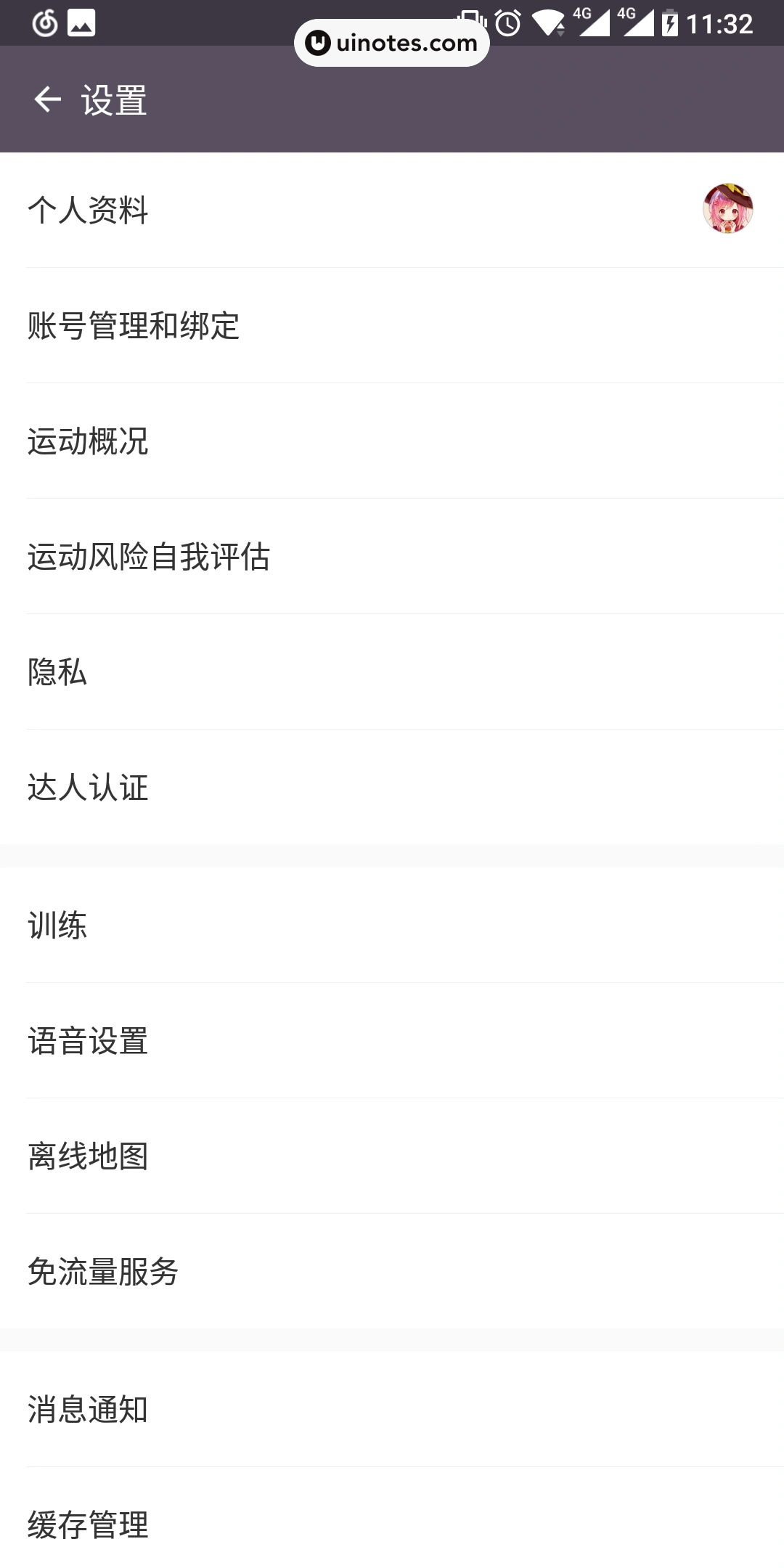Select the 设置 title in header
Image resolution: width=784 pixels, height=1568 pixels.
coord(113,100)
